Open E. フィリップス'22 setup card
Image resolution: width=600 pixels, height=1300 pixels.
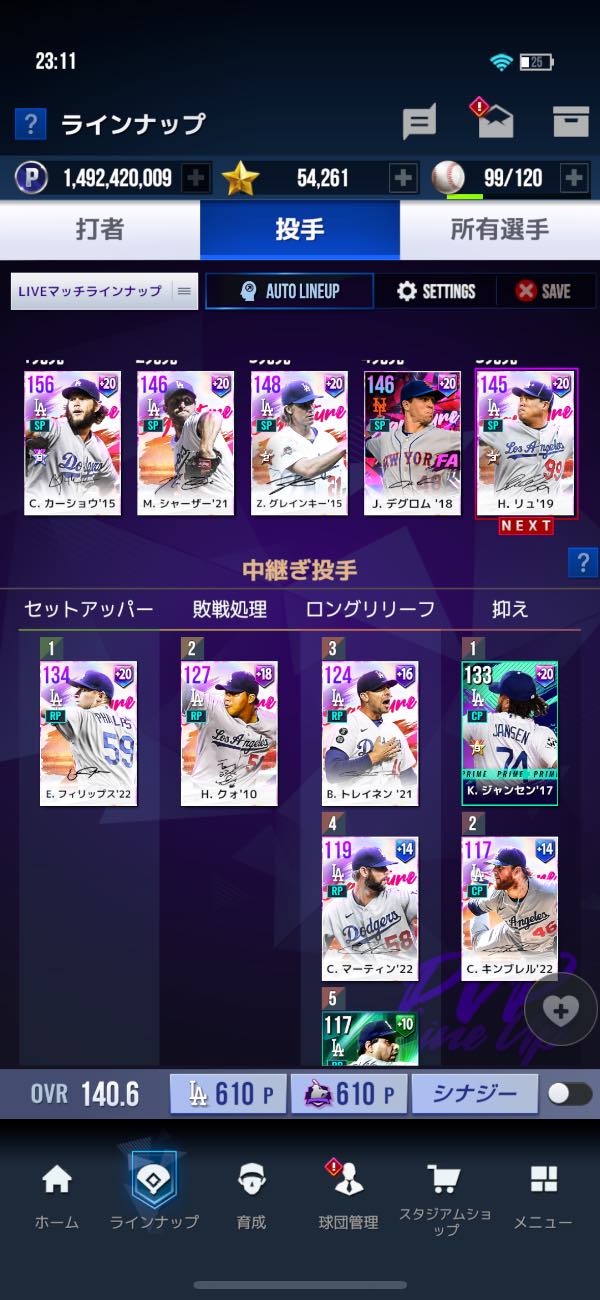[x=88, y=732]
